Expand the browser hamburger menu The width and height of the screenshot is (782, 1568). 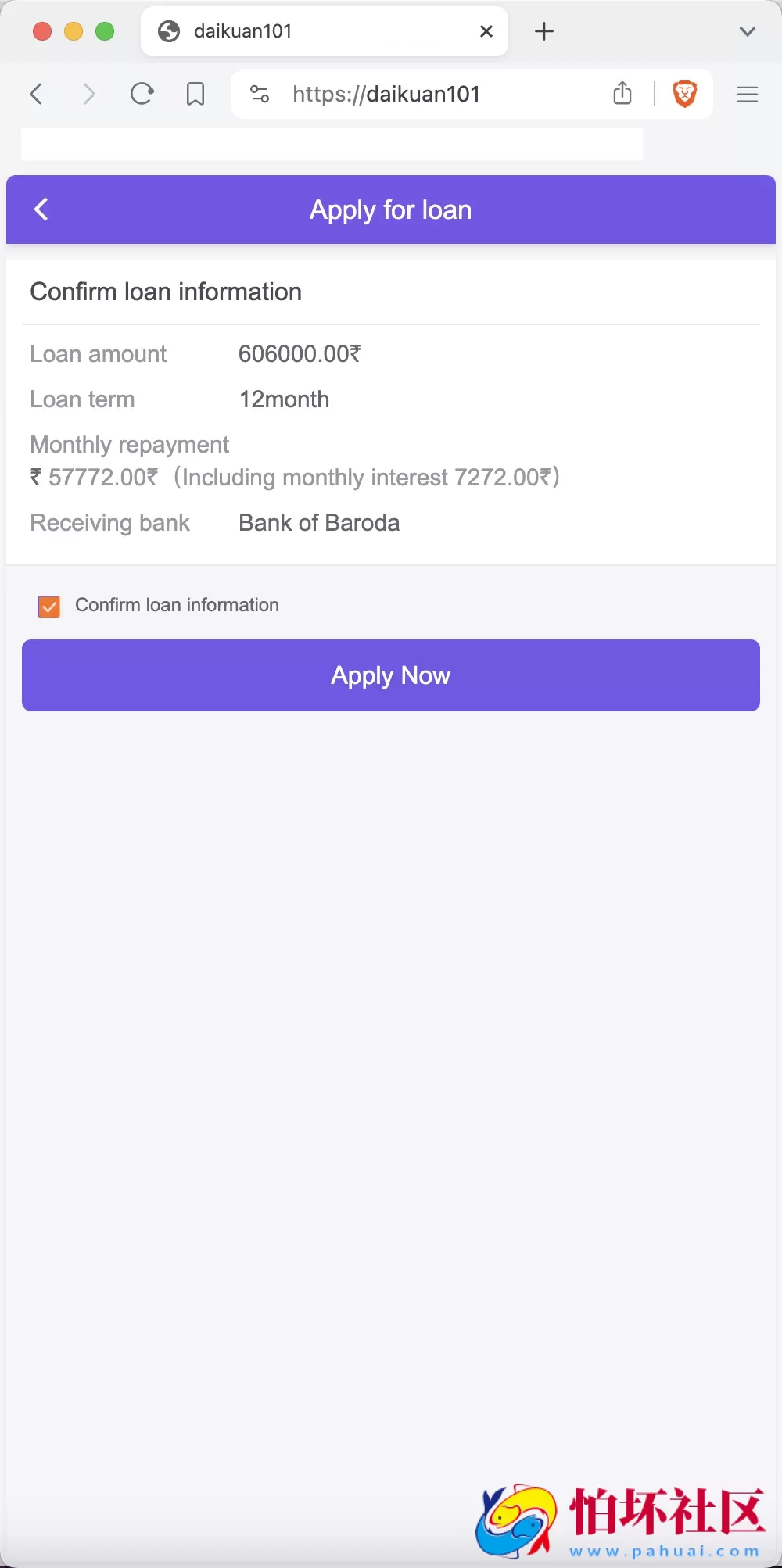point(747,94)
